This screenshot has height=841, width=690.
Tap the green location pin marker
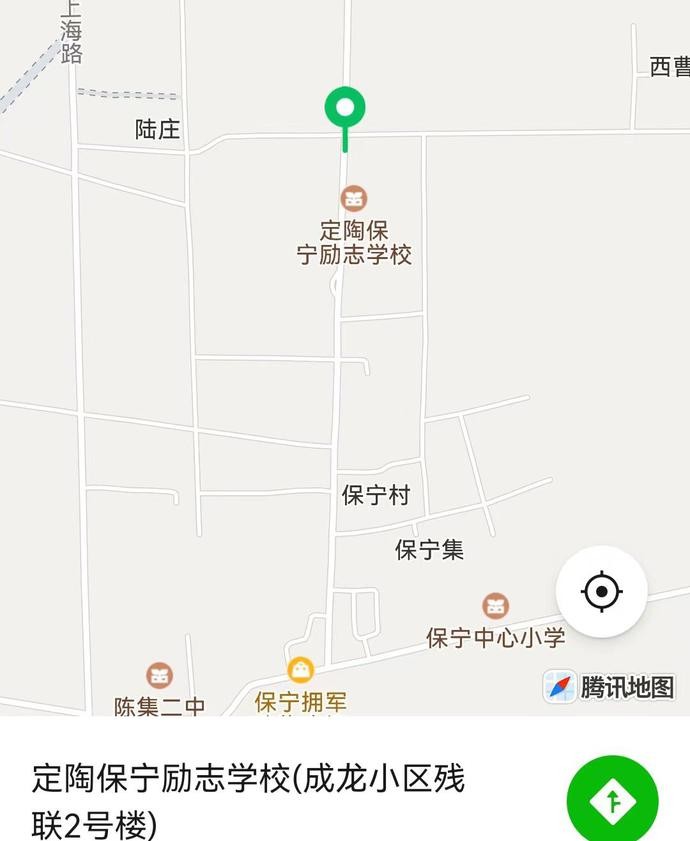point(345,108)
